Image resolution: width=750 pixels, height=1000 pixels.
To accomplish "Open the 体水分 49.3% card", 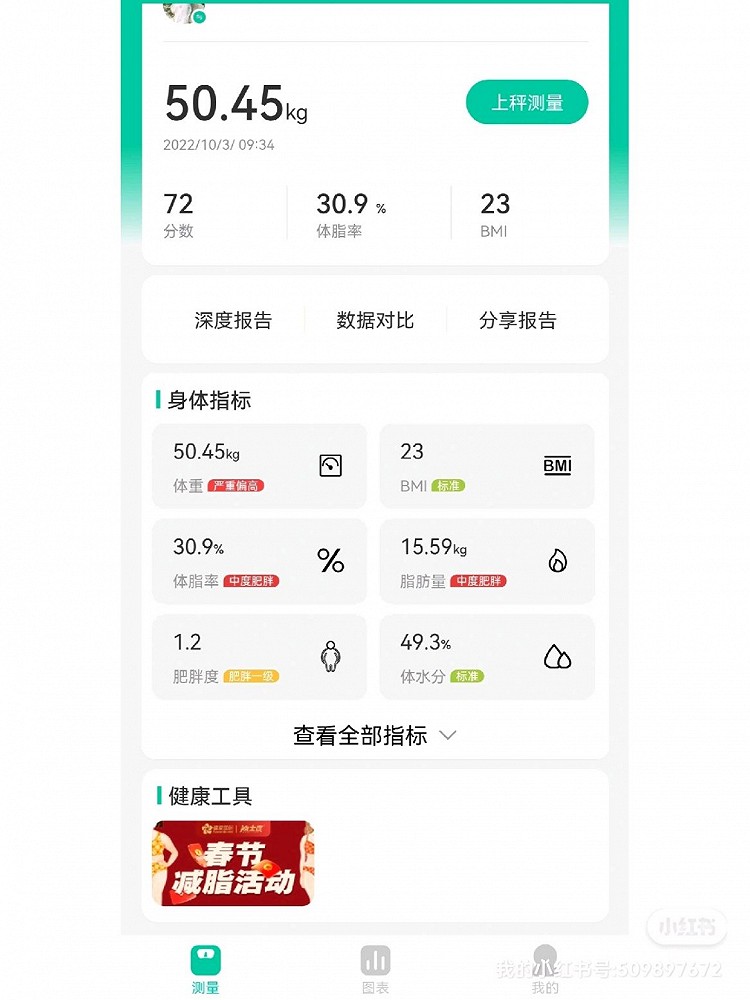I will [x=487, y=657].
